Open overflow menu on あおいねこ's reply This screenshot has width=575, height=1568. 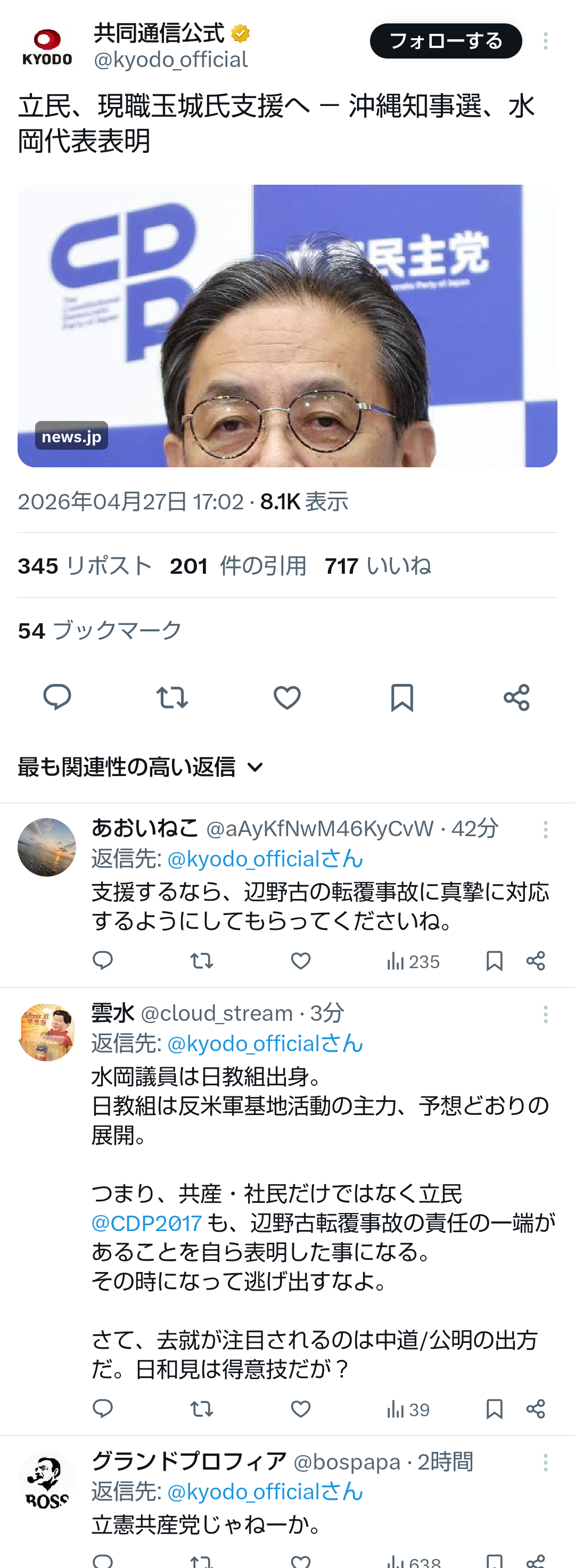tap(545, 829)
